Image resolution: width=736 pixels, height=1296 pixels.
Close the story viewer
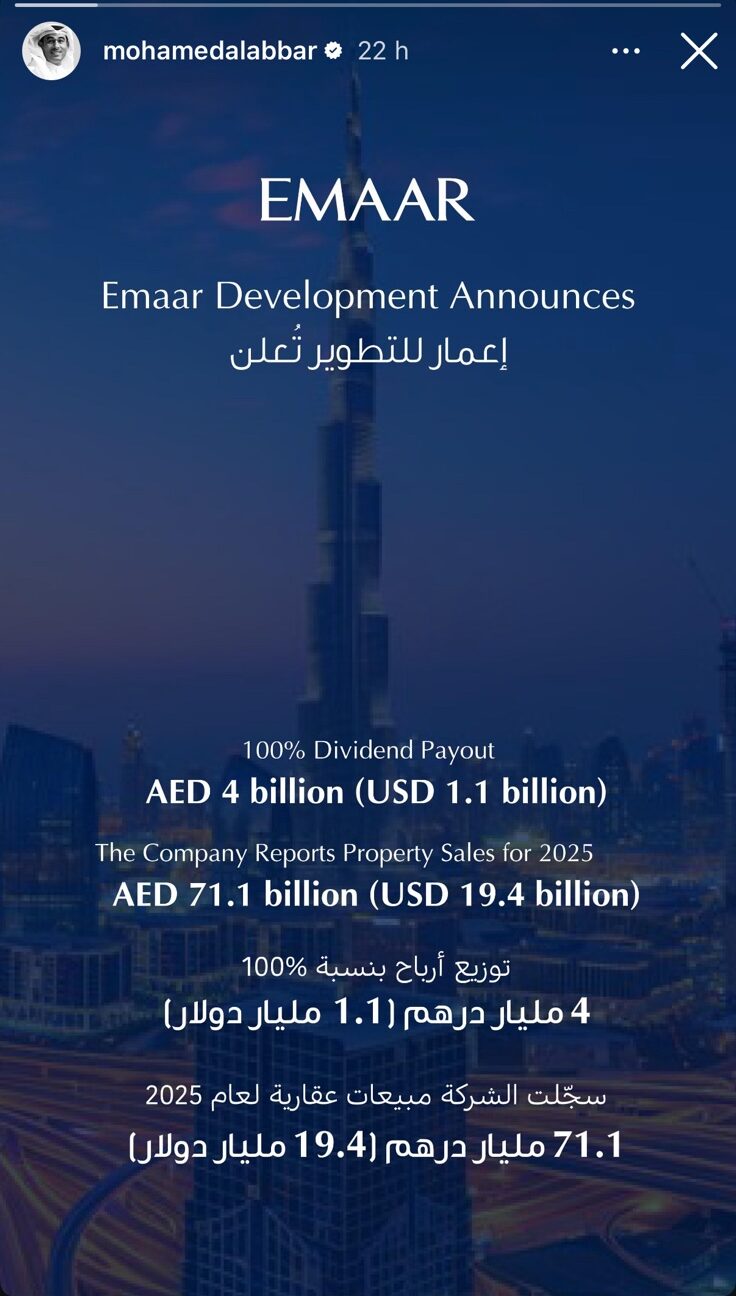tap(698, 51)
